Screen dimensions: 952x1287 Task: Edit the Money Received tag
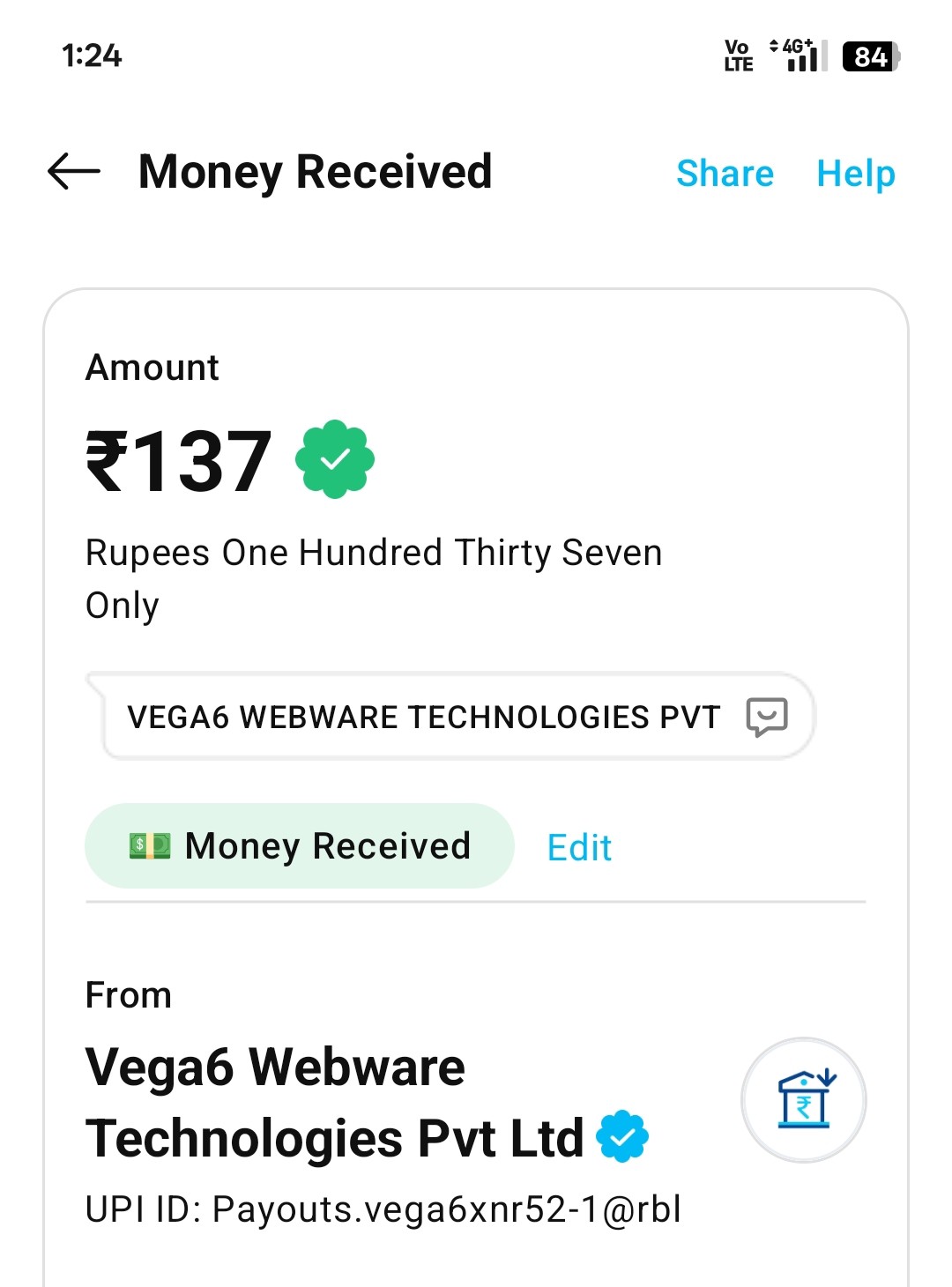click(579, 848)
